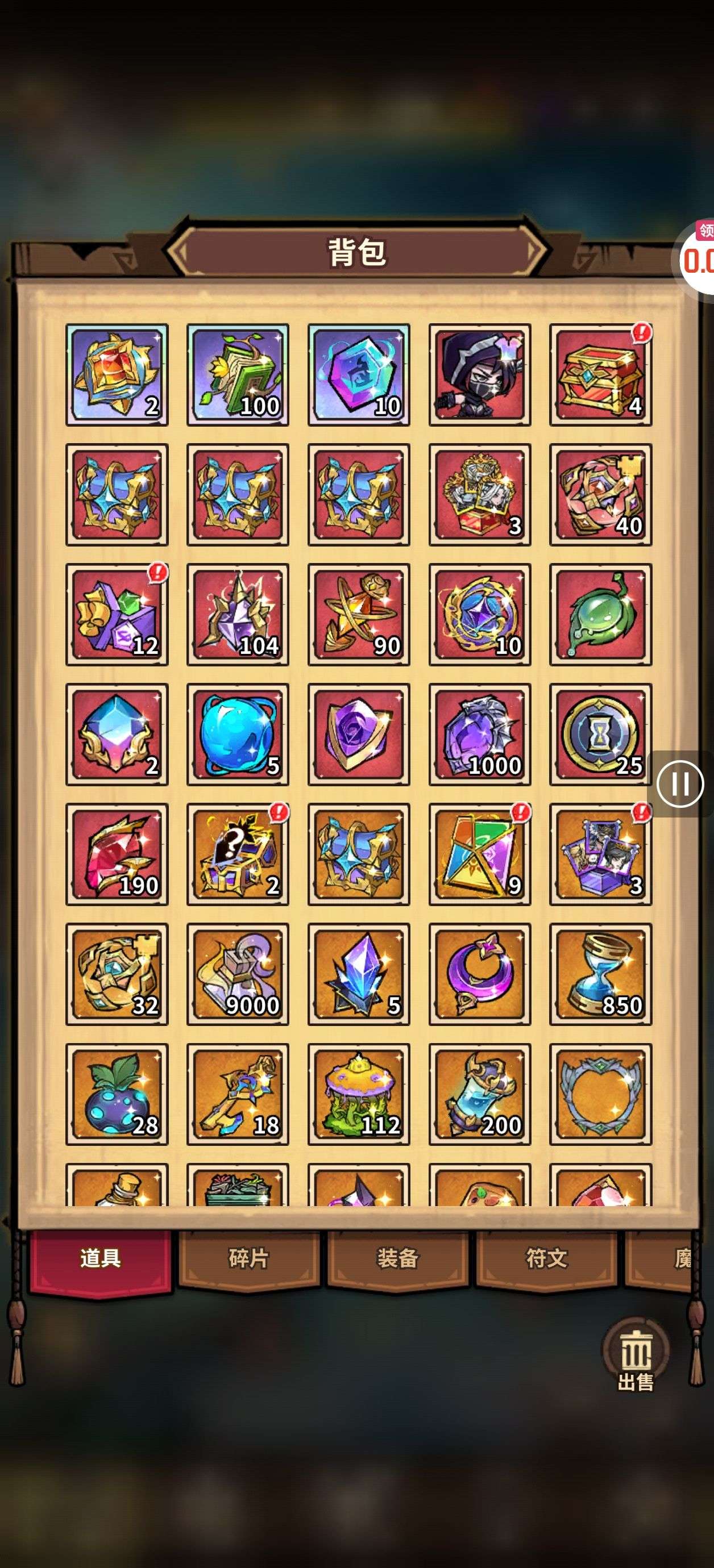Open the 出售 trash can button
Screen dimensions: 714x1568
pyautogui.click(x=636, y=1355)
